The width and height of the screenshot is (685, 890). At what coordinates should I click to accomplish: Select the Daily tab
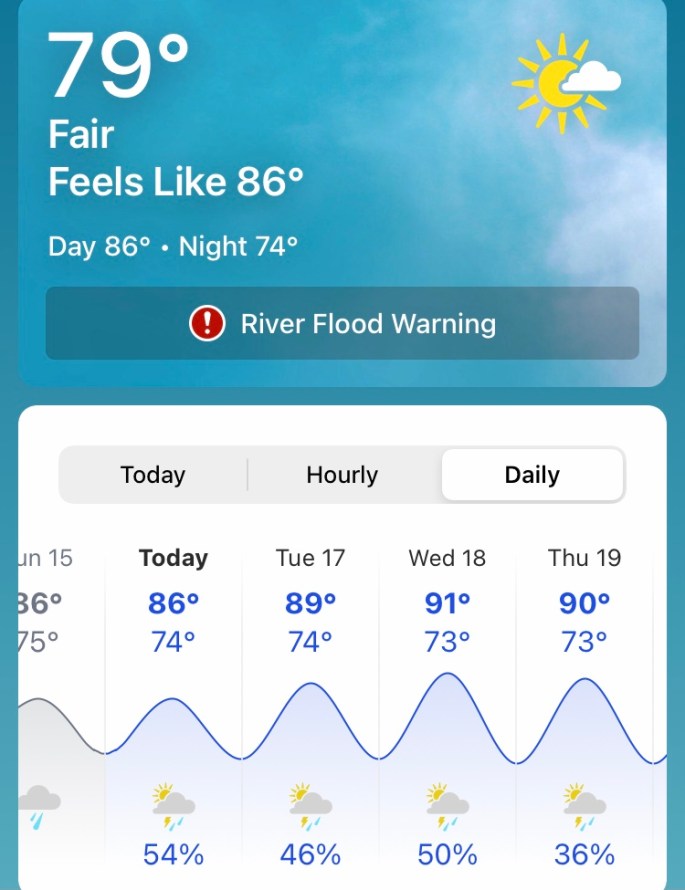[532, 475]
